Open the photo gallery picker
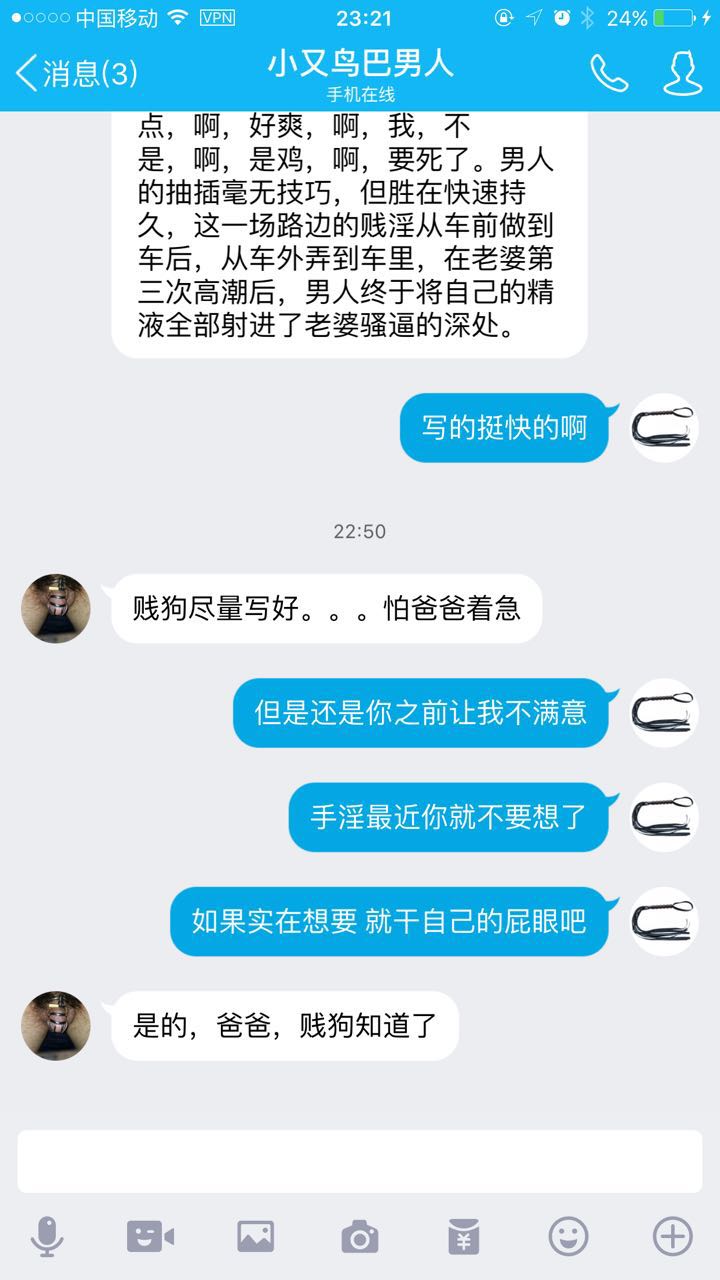Viewport: 720px width, 1280px height. click(255, 1237)
